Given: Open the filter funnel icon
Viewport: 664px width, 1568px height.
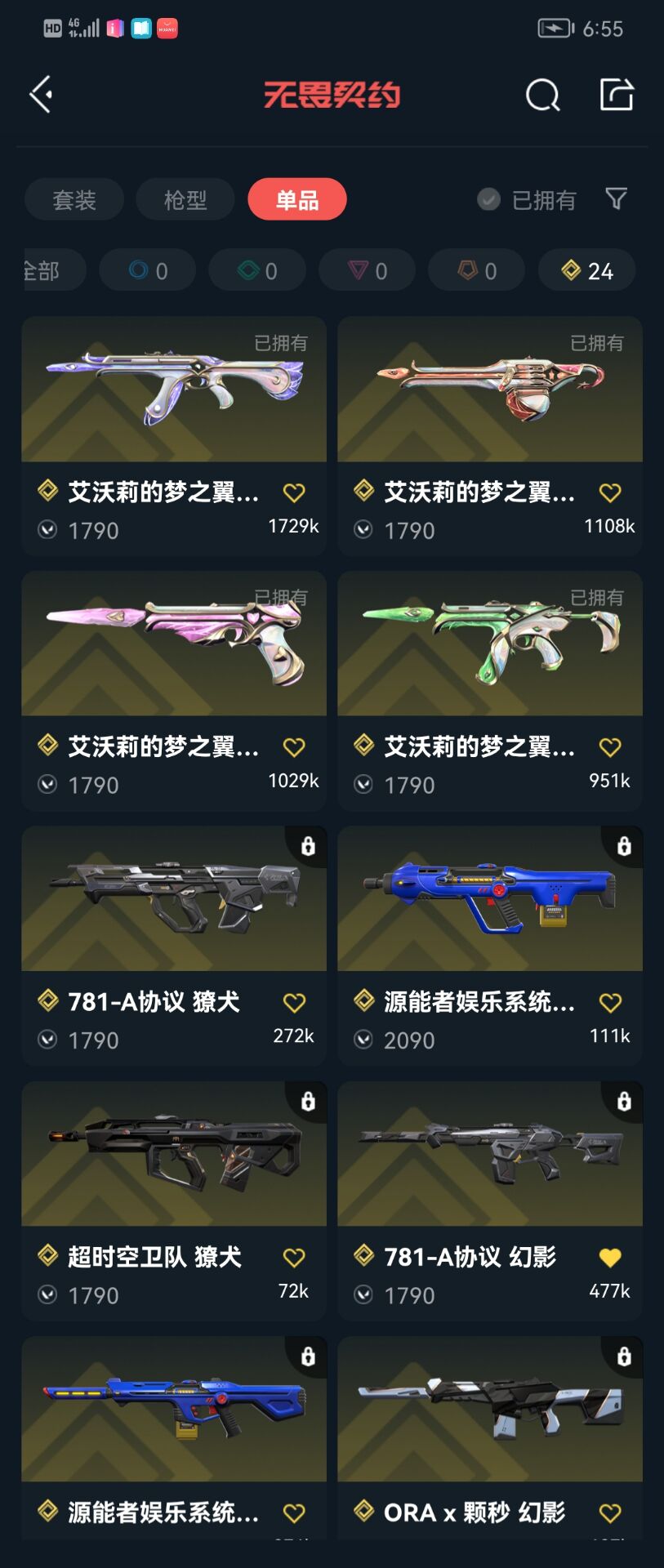Looking at the screenshot, I should 616,198.
